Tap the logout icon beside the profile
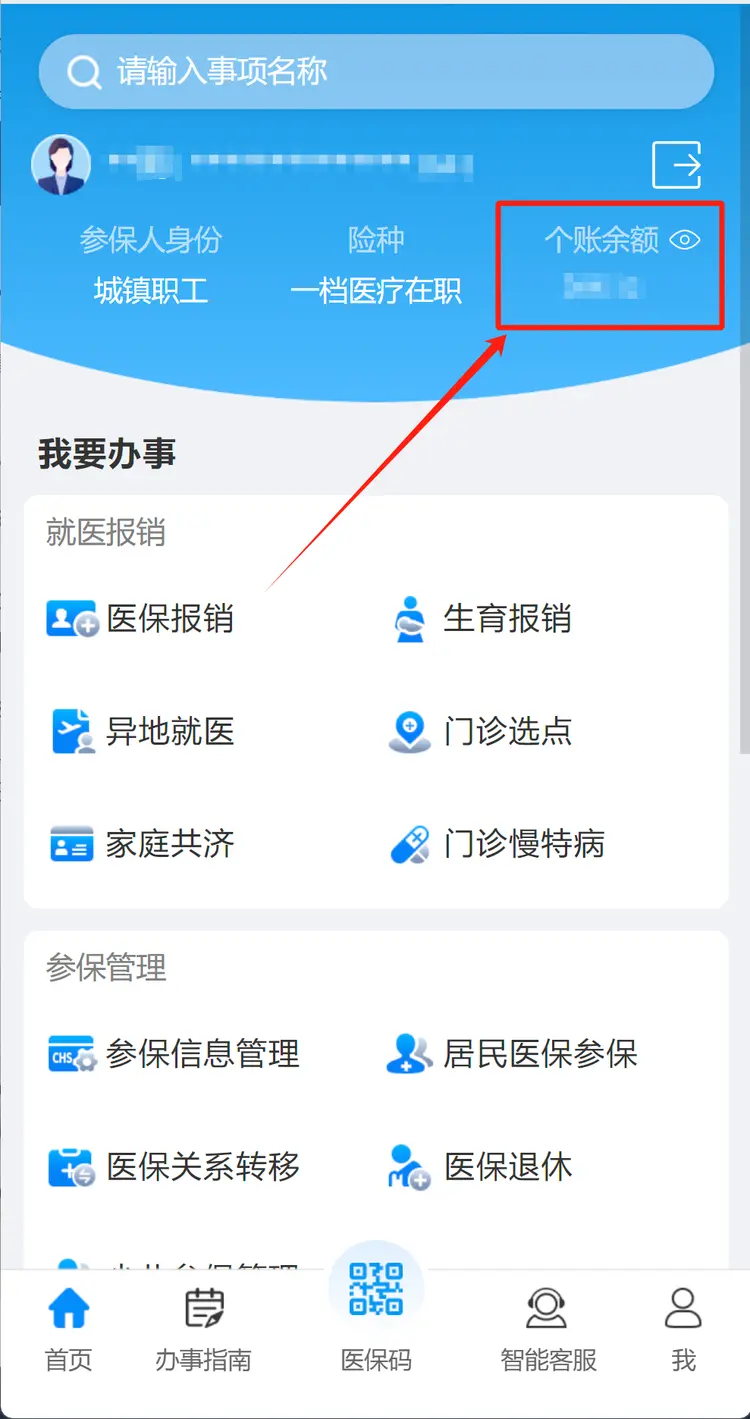 (x=677, y=165)
